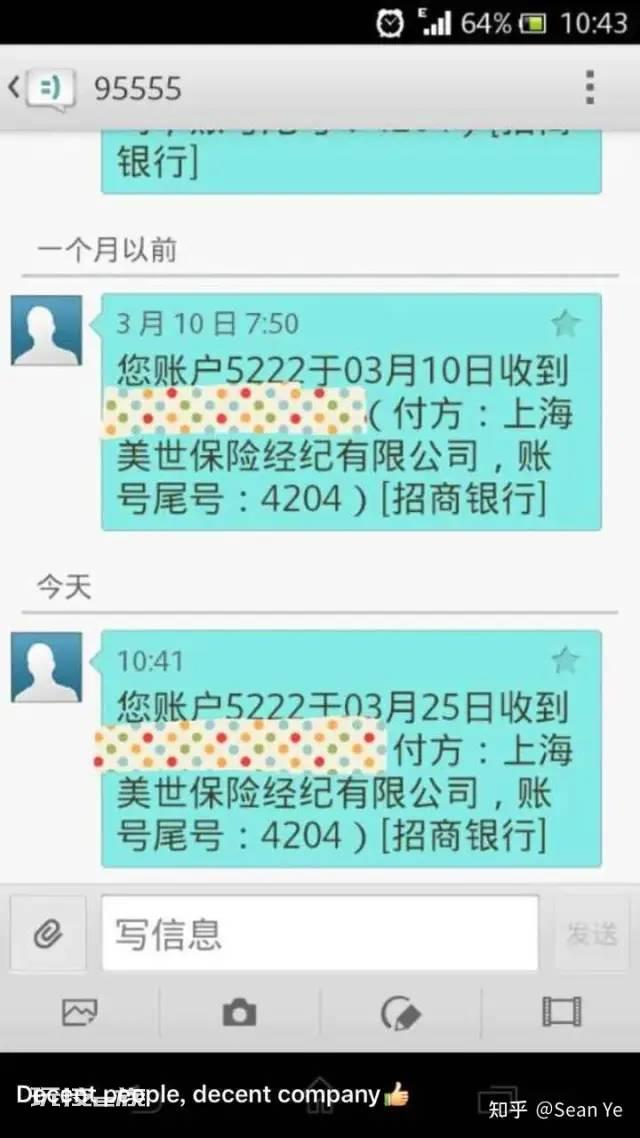Open sender avatar beside the 10:41 message
640x1138 pixels.
coord(46,667)
